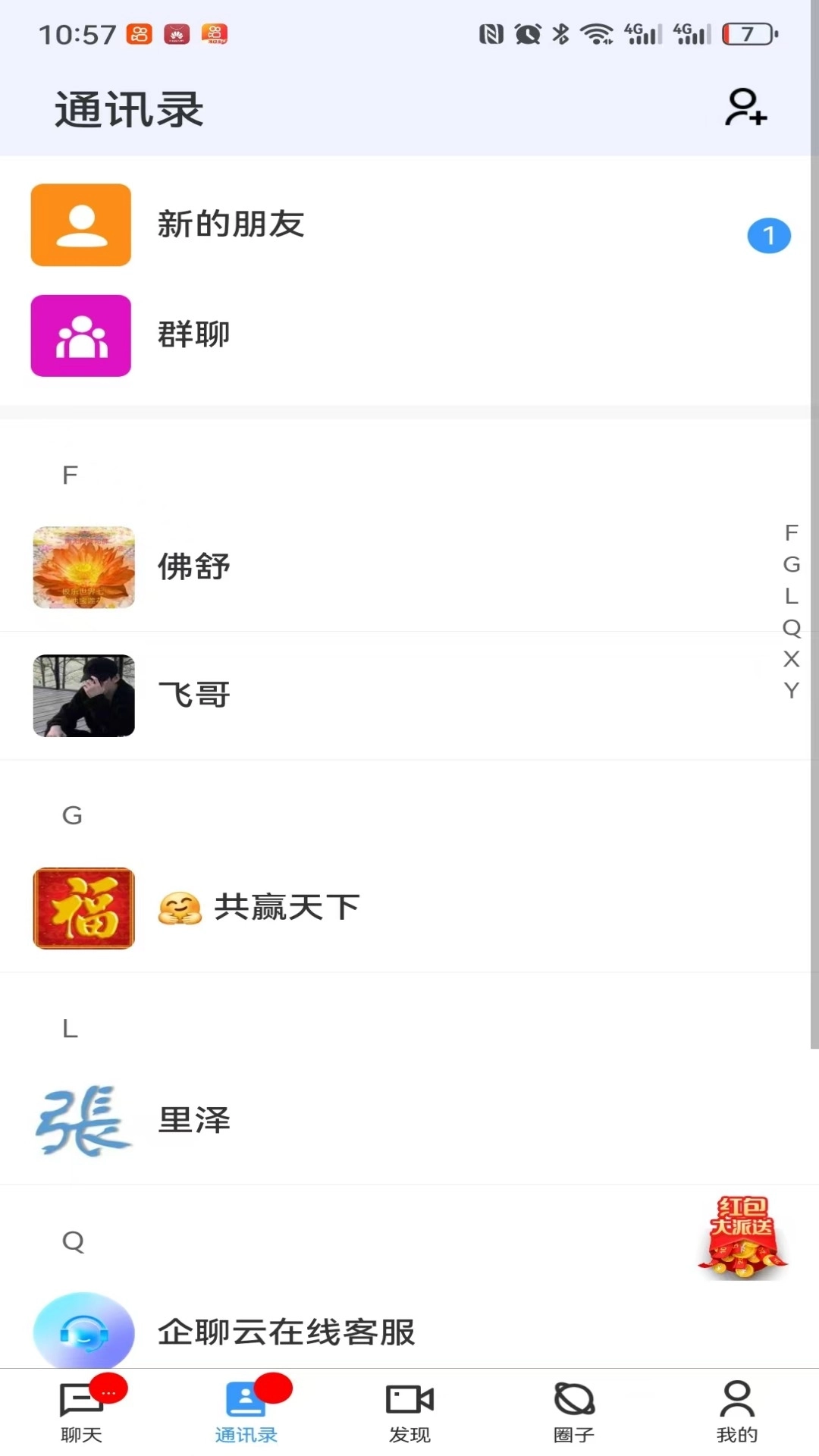Screen dimensions: 819x1456
Task: Jump to letter Q in side index
Action: click(791, 628)
